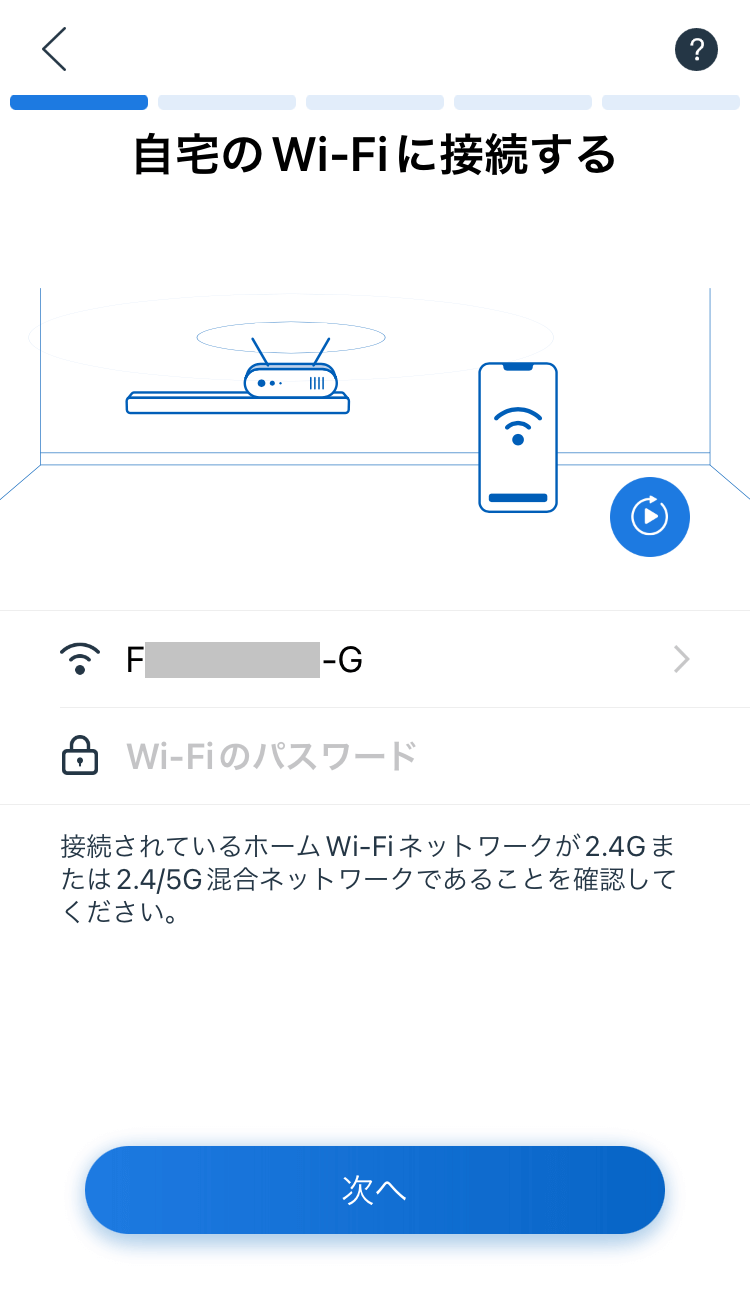750x1300 pixels.
Task: Go back using the top-left arrow
Action: pos(54,49)
